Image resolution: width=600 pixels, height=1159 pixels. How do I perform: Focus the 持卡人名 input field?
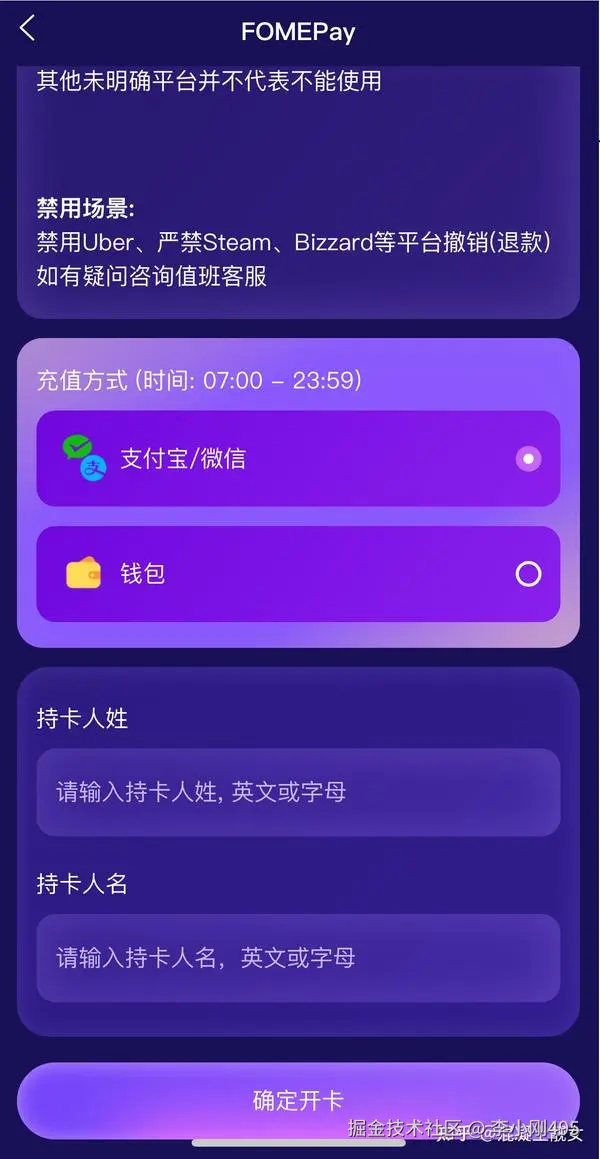pos(298,958)
